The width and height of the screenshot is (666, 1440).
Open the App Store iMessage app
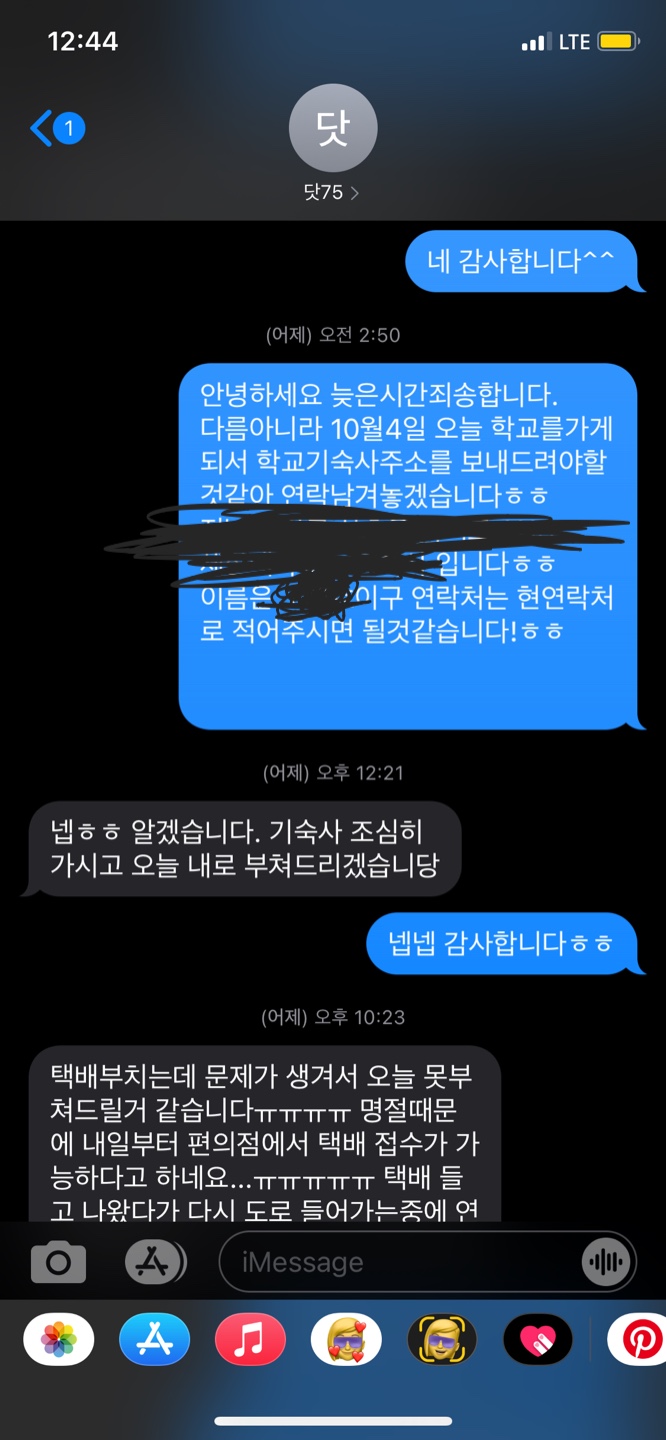point(155,1340)
